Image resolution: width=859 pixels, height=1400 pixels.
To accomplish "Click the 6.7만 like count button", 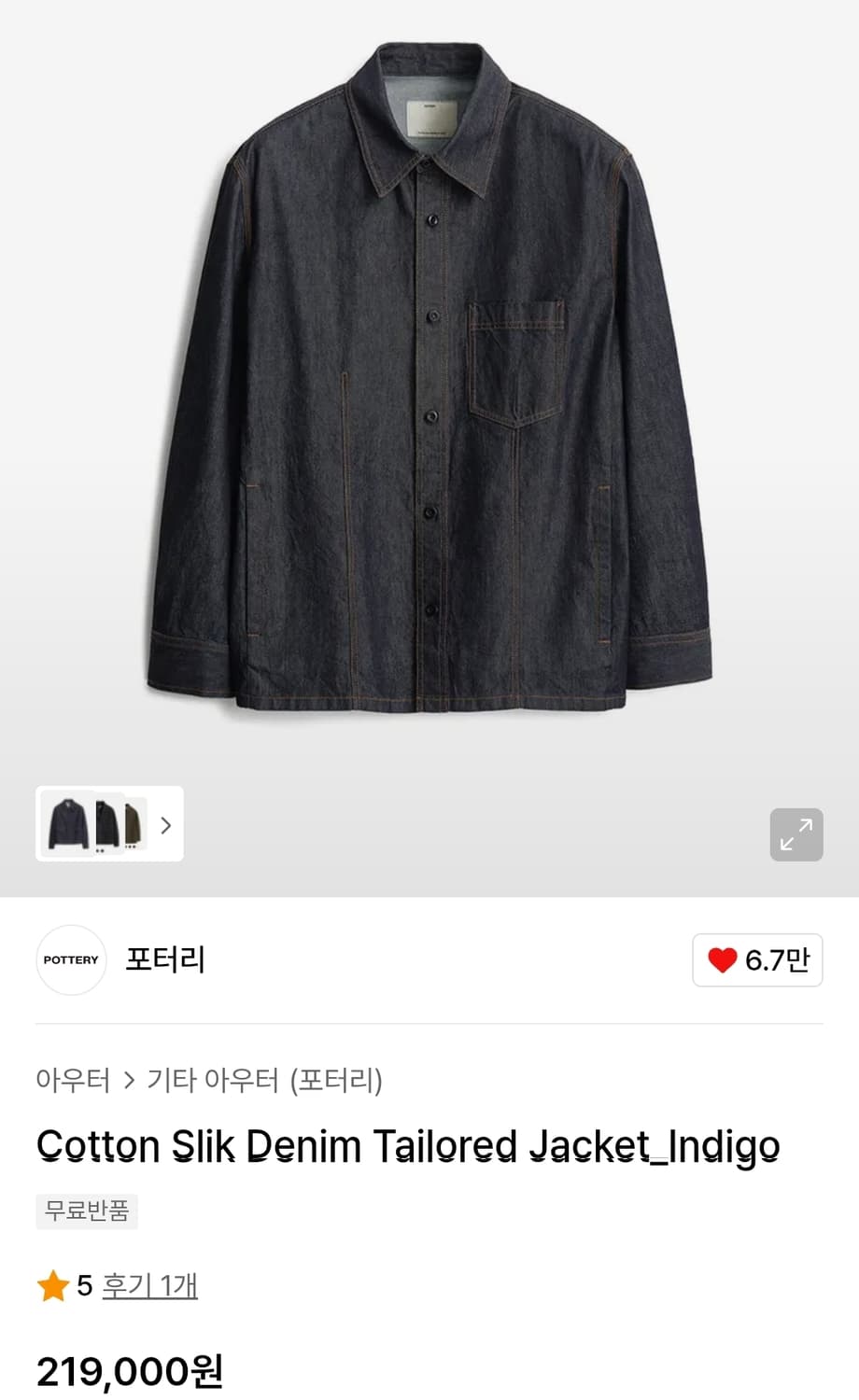I will click(757, 959).
